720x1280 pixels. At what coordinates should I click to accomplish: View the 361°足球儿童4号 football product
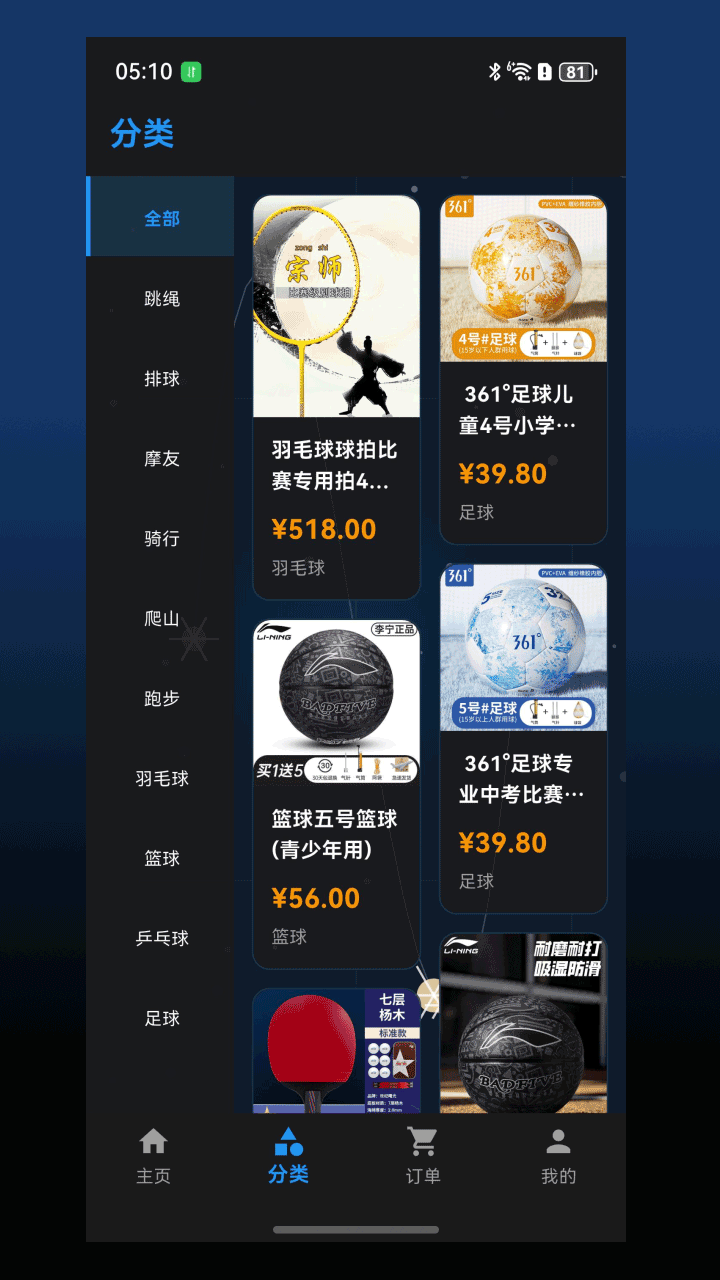pos(523,278)
